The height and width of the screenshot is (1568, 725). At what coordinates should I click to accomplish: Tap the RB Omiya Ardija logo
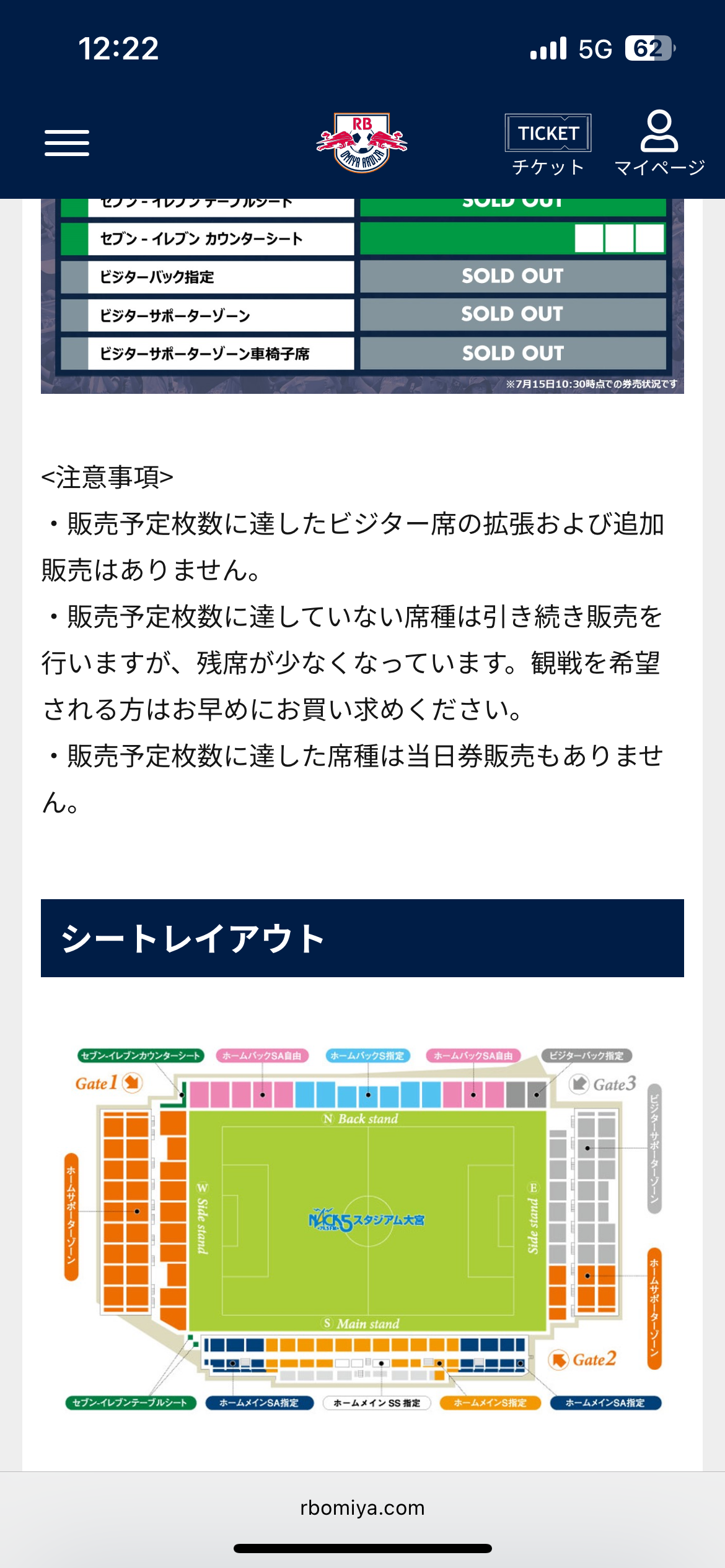coord(362,142)
